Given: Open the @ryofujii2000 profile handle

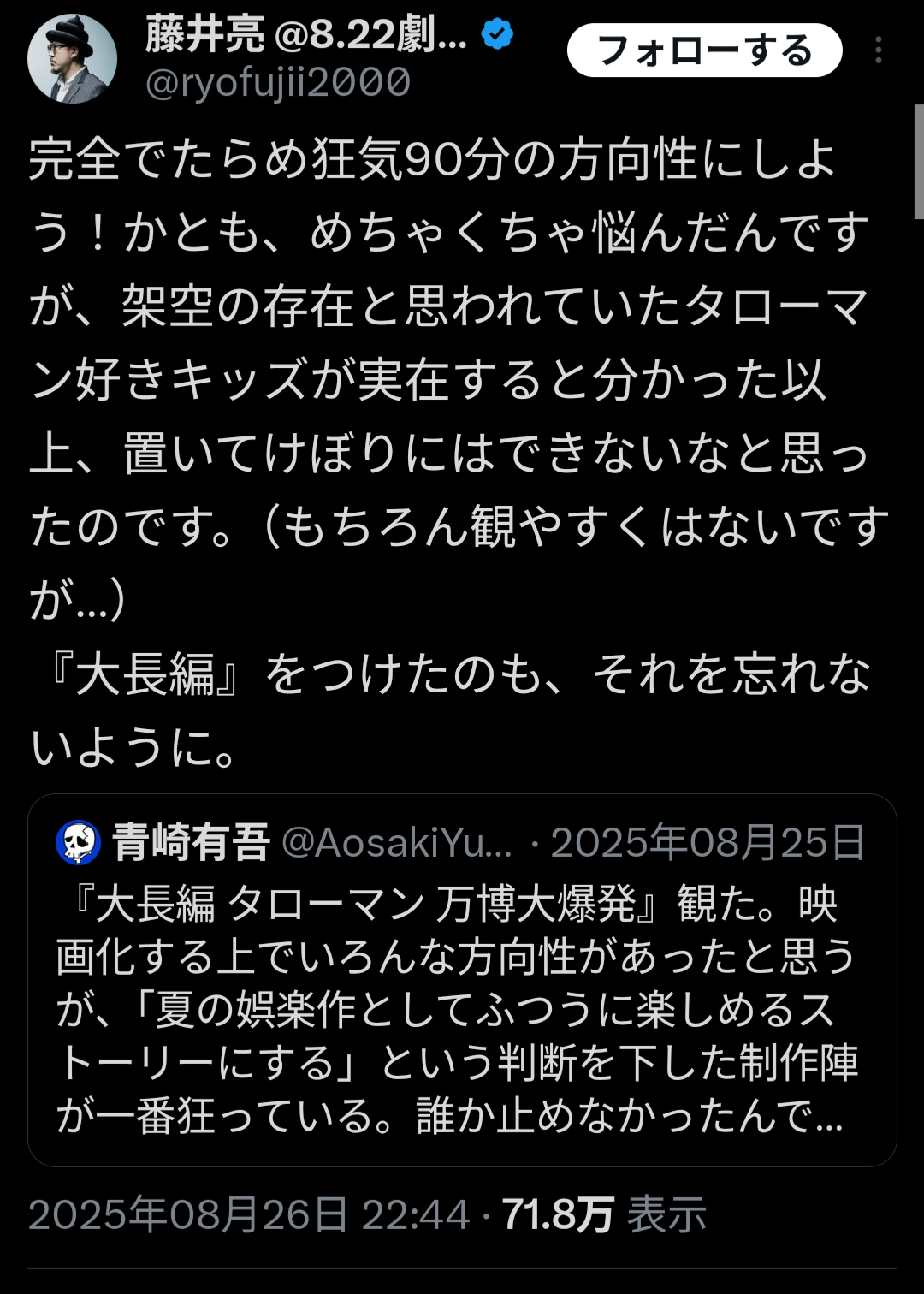Looking at the screenshot, I should pyautogui.click(x=278, y=84).
